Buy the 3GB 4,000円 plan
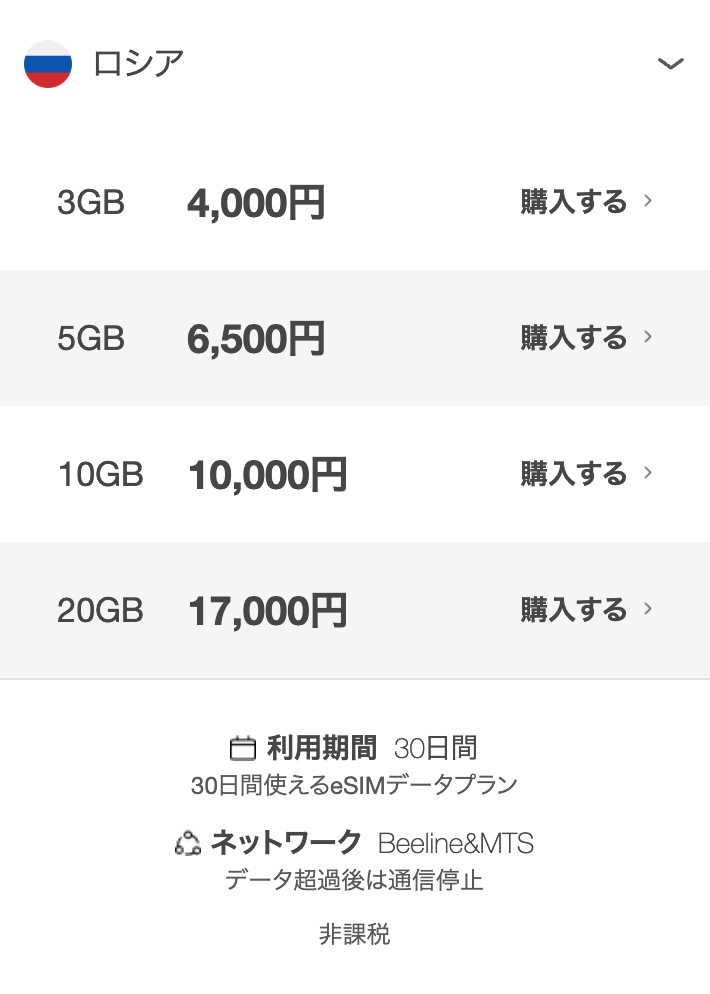 (x=585, y=202)
